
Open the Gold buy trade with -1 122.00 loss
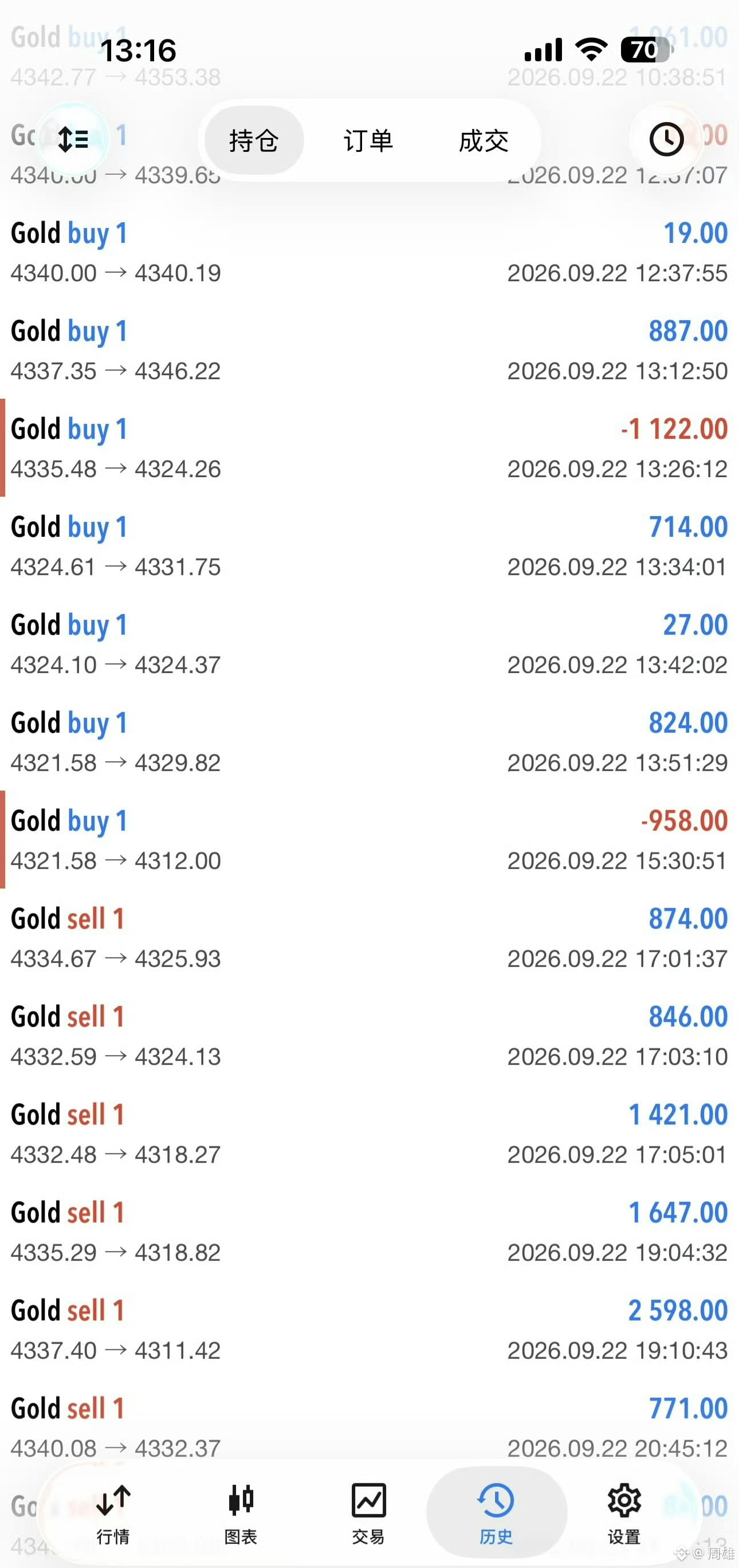(x=369, y=448)
